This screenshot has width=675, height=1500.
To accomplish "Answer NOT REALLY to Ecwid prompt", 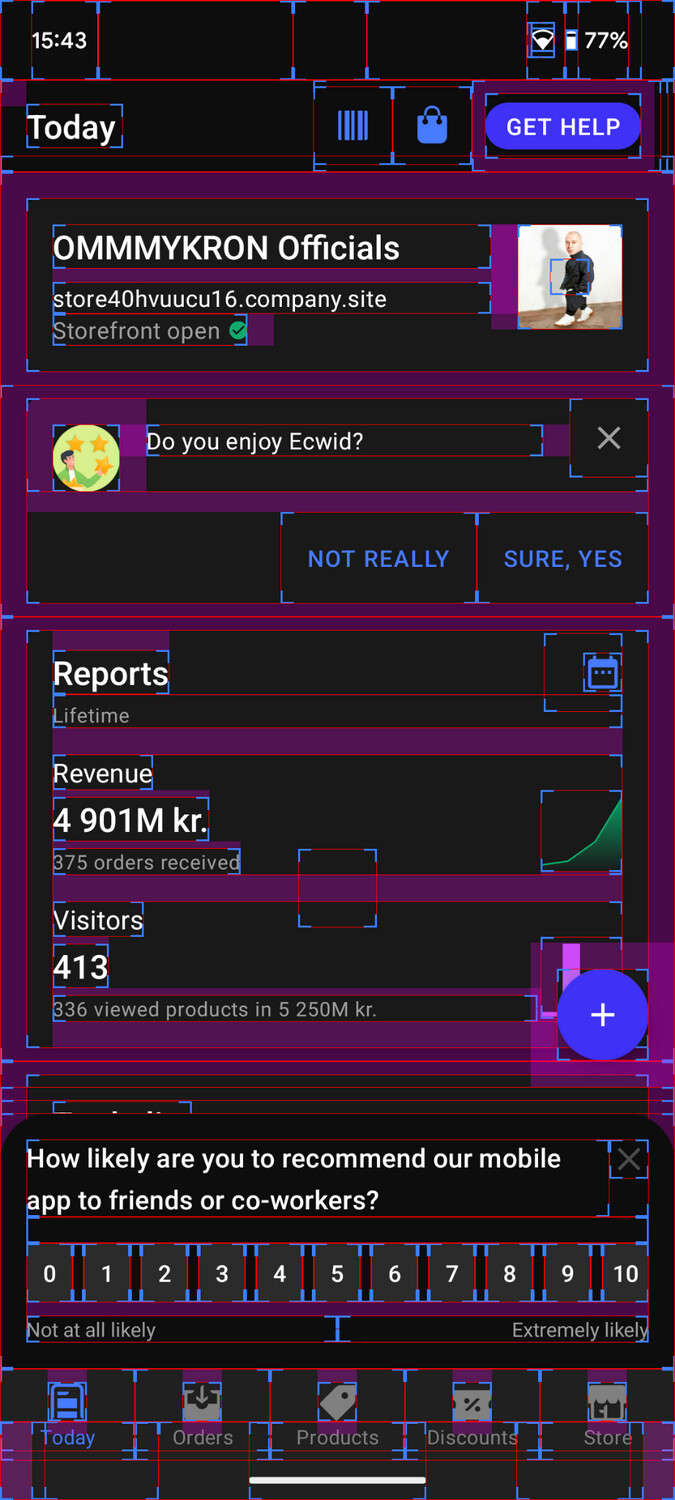I will tap(378, 558).
